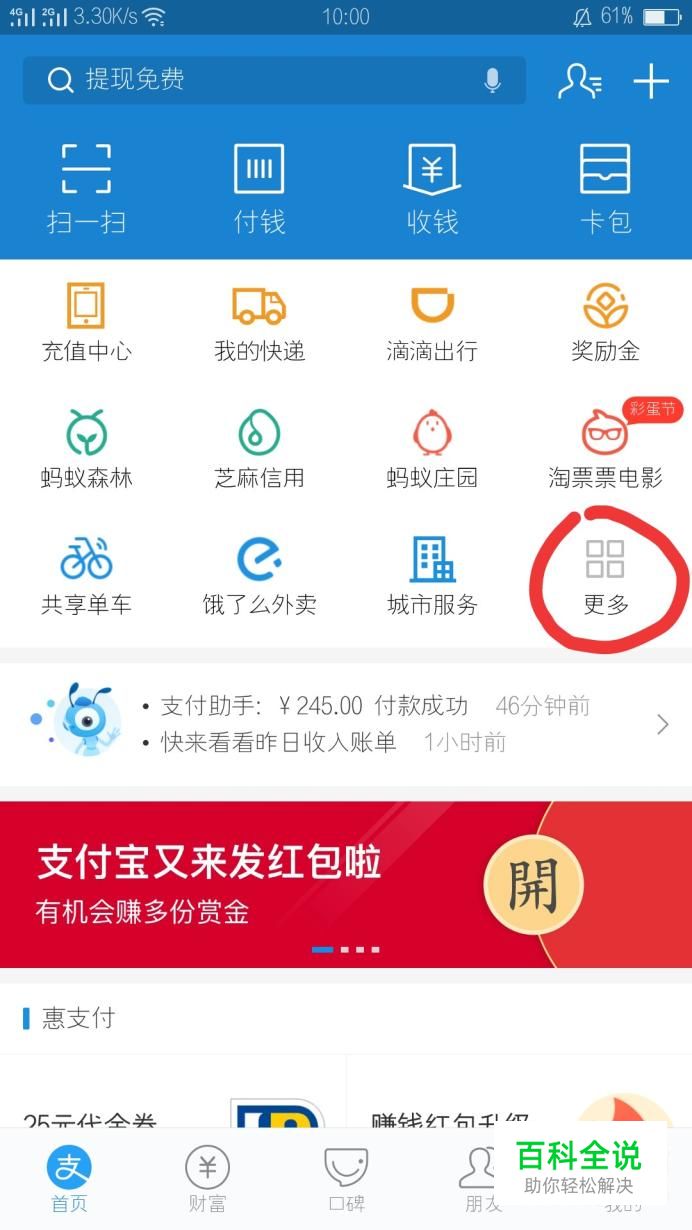Tap the microphone voice search icon
Screen dimensions: 692x1230
[x=492, y=80]
